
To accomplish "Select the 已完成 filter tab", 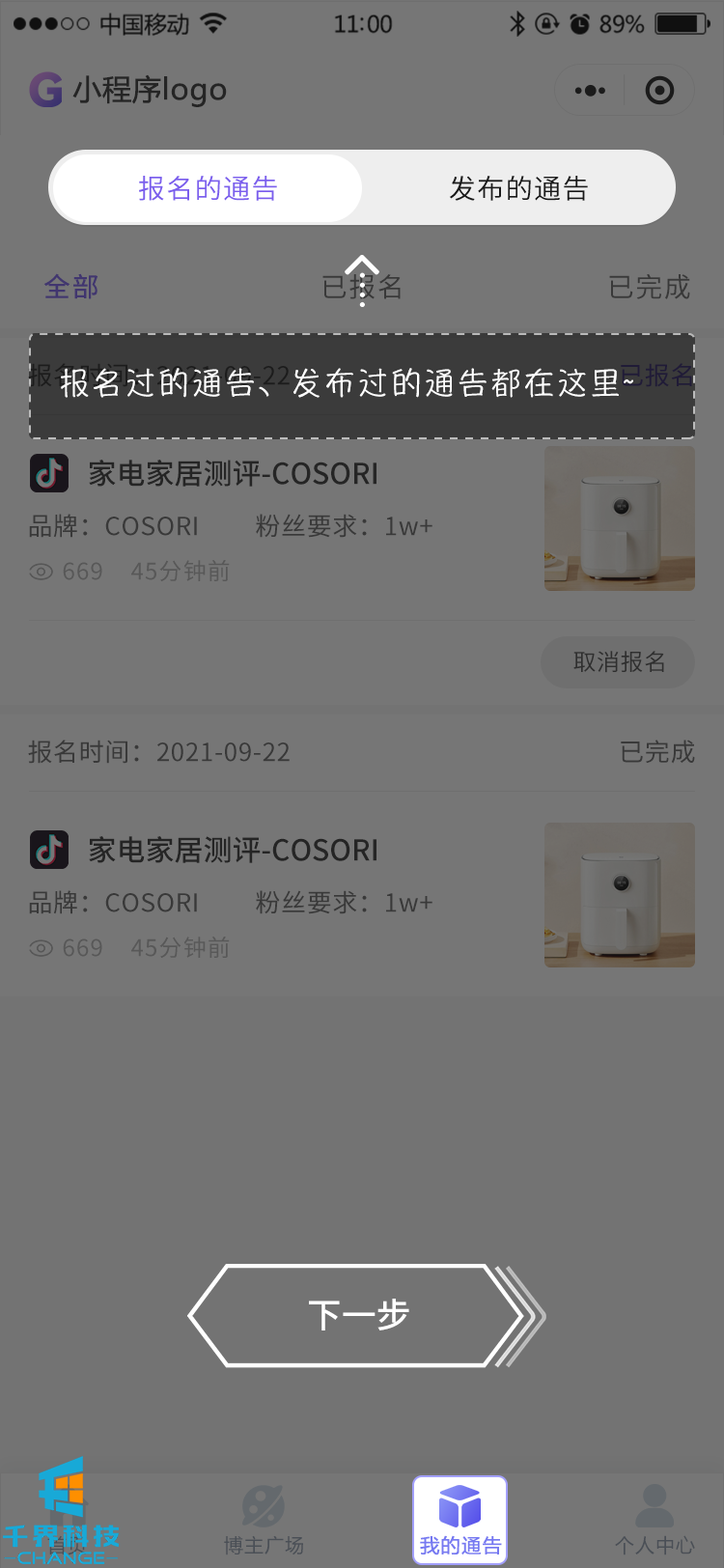I will point(649,287).
